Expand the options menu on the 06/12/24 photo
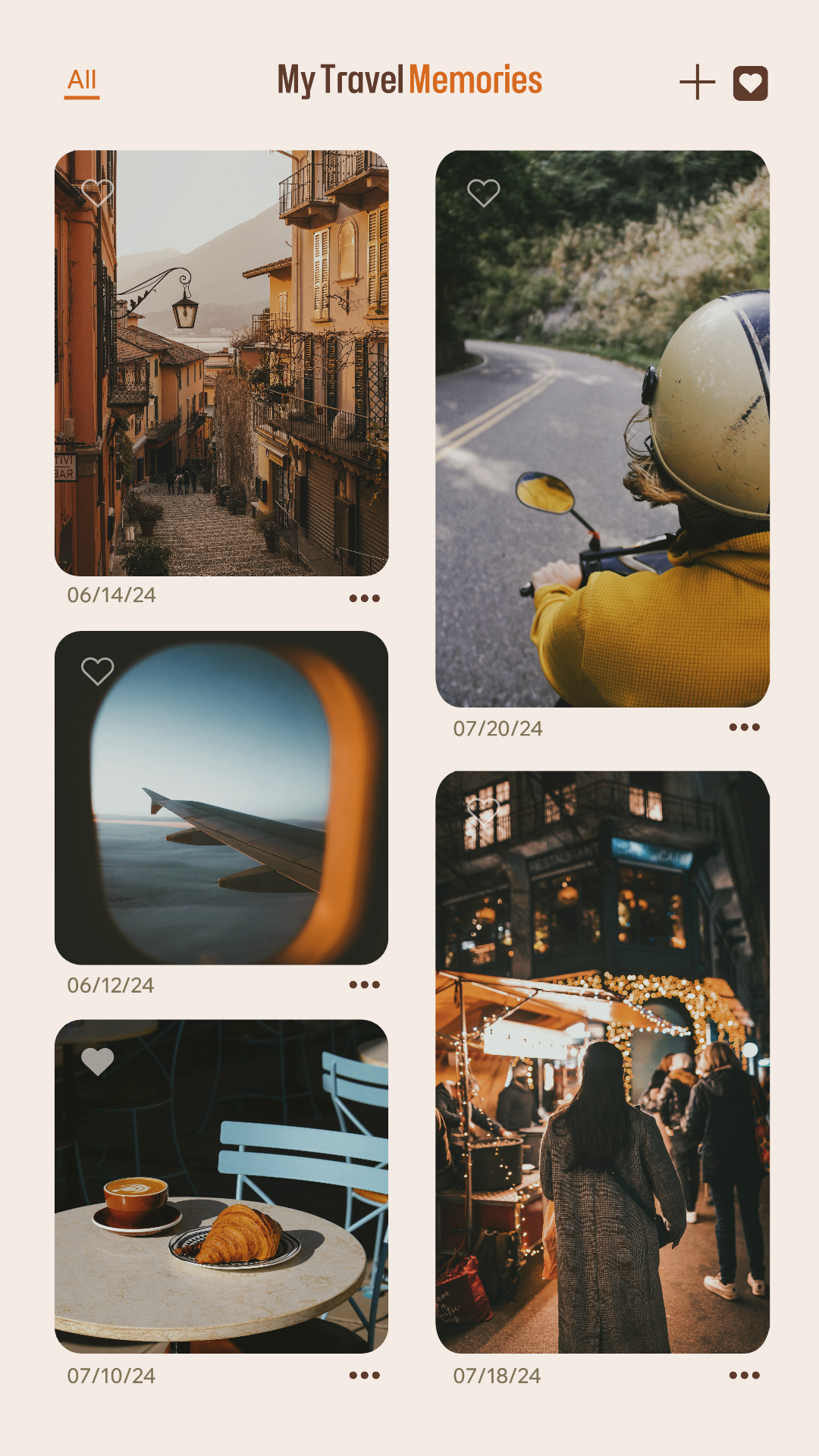 click(x=364, y=985)
